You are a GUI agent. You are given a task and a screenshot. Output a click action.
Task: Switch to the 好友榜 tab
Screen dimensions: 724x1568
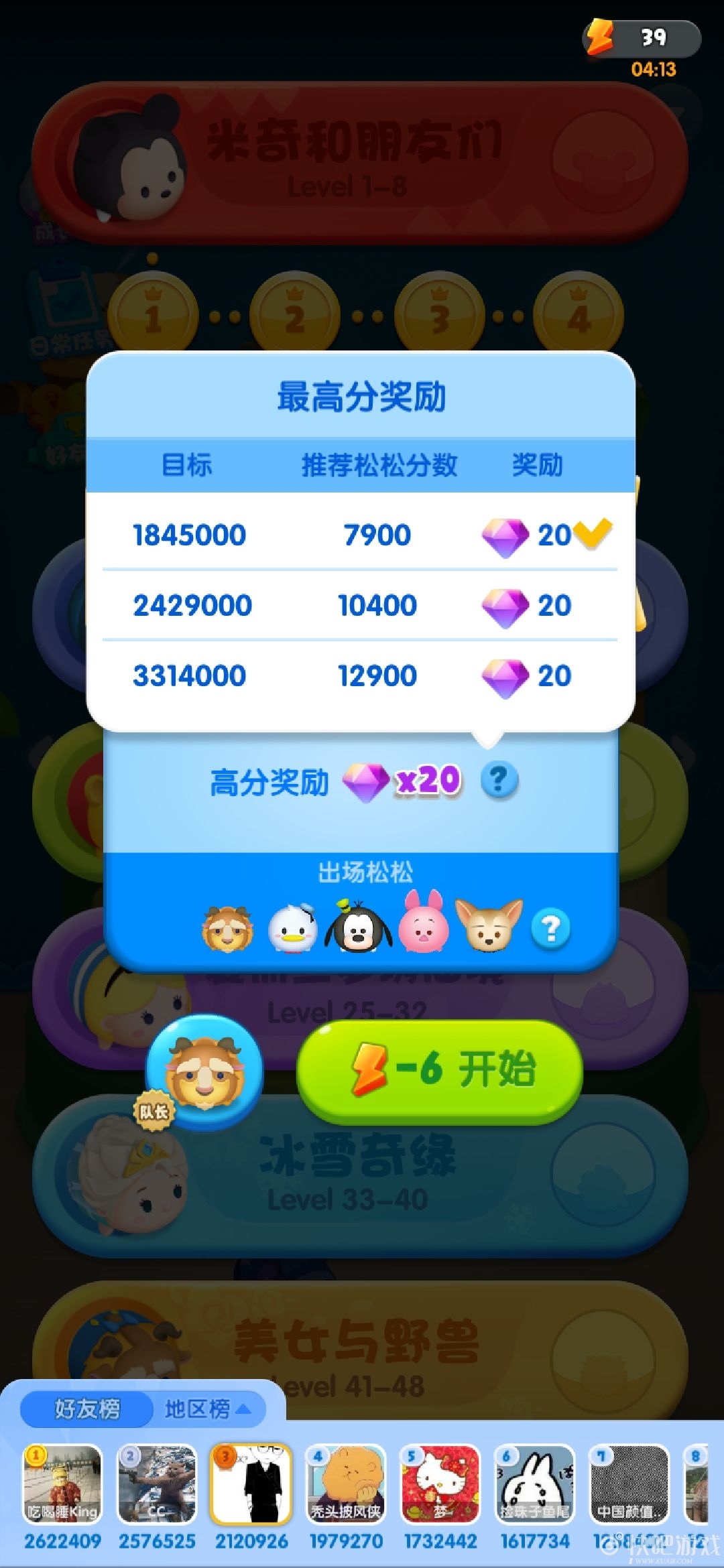pyautogui.click(x=87, y=1409)
